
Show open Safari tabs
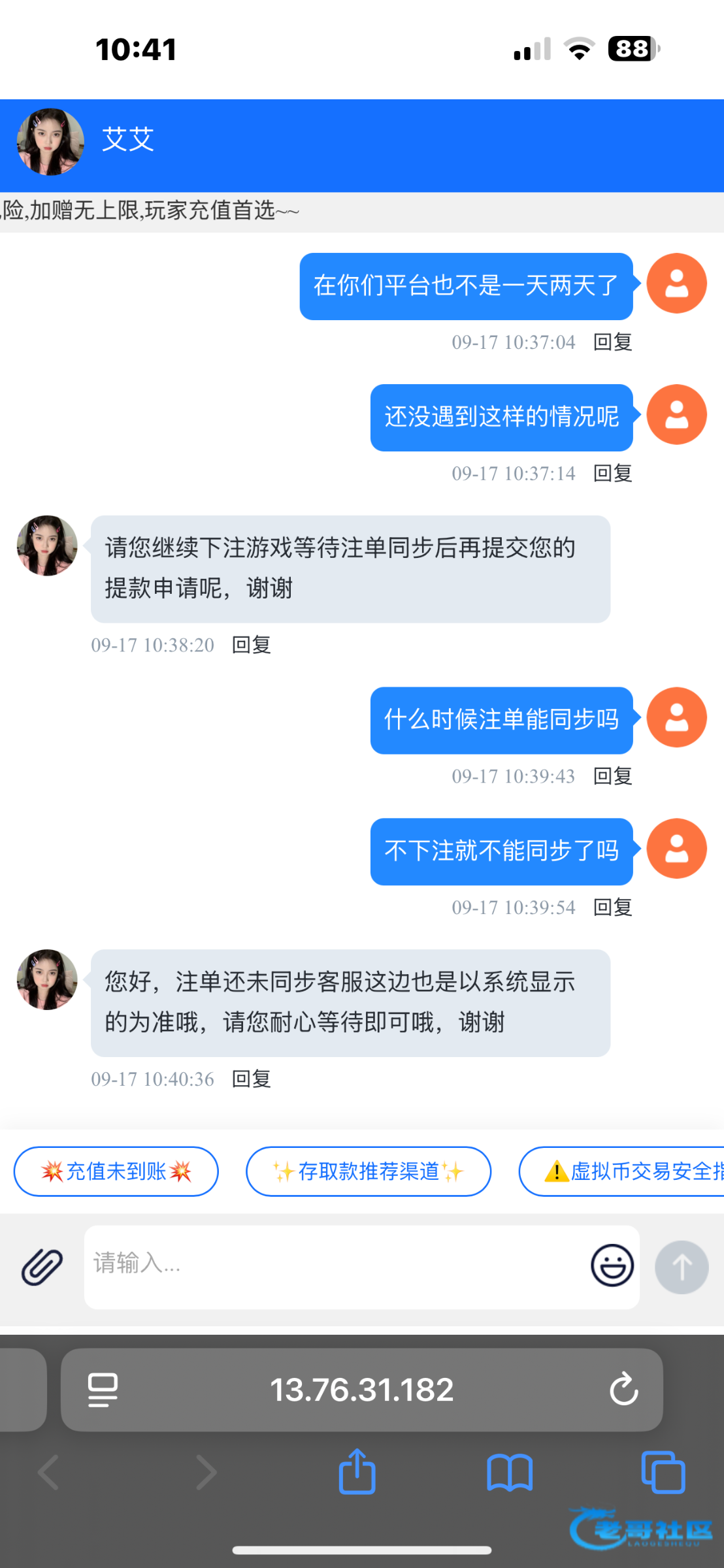pyautogui.click(x=663, y=1472)
